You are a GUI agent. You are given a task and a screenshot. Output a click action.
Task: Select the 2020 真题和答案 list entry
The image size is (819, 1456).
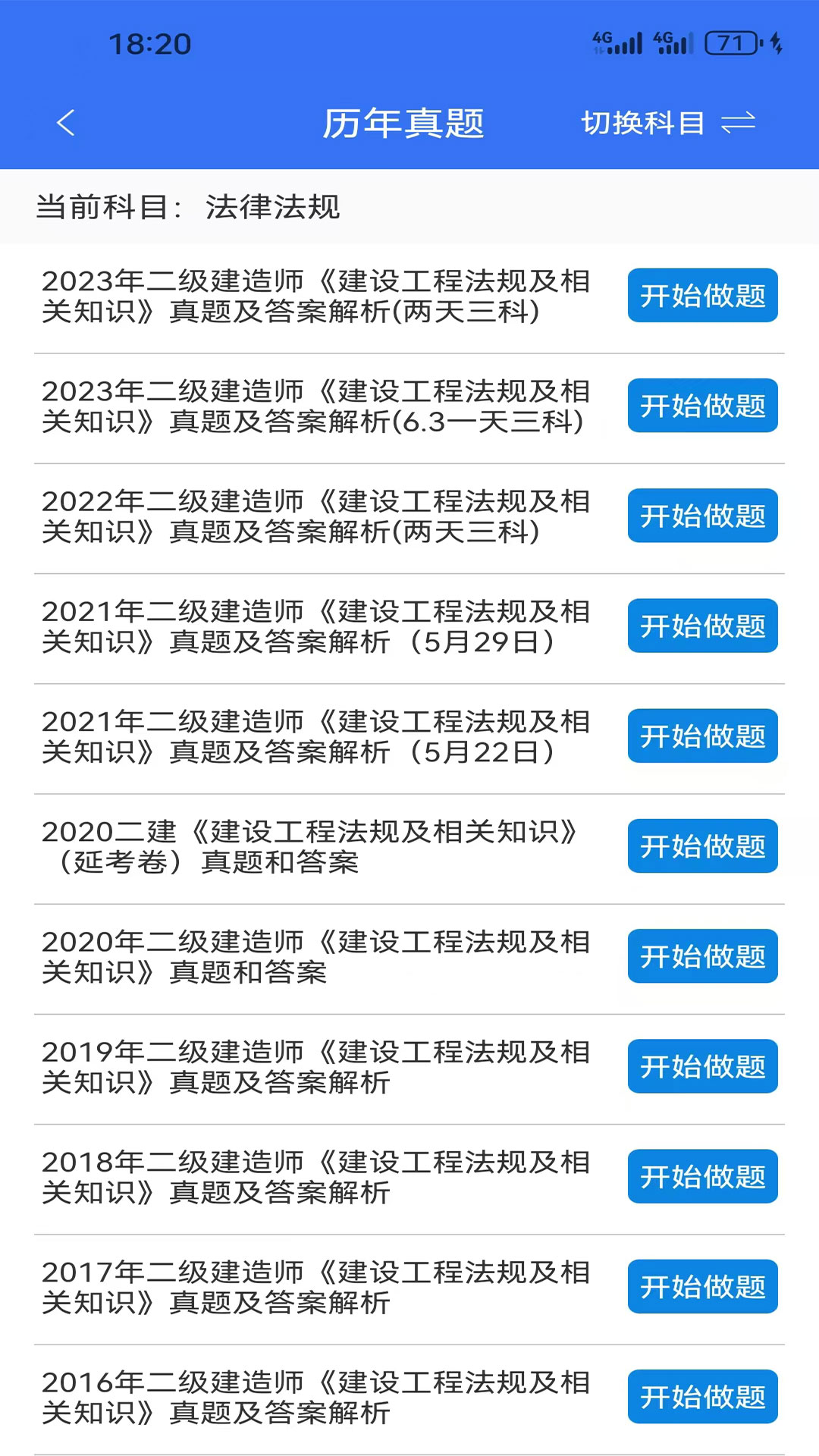coord(315,956)
